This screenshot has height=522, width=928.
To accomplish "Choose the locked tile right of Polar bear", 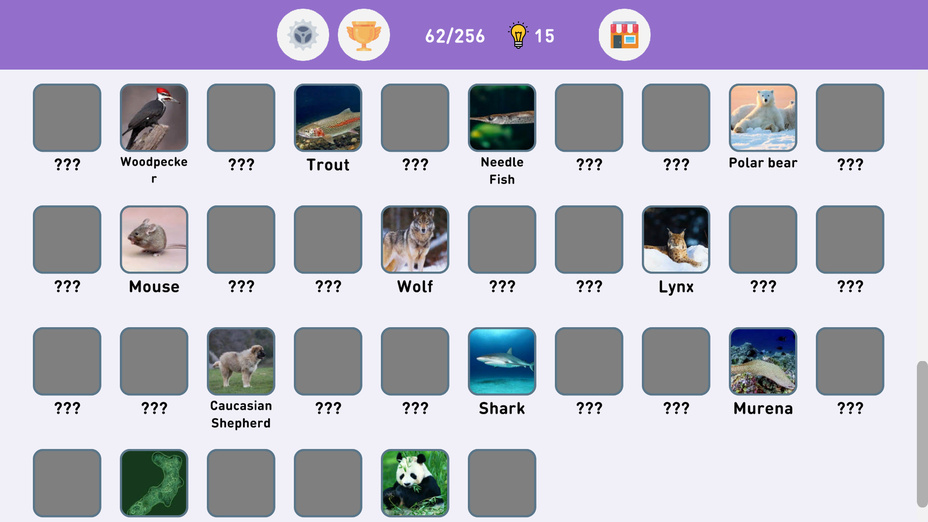I will pyautogui.click(x=850, y=118).
